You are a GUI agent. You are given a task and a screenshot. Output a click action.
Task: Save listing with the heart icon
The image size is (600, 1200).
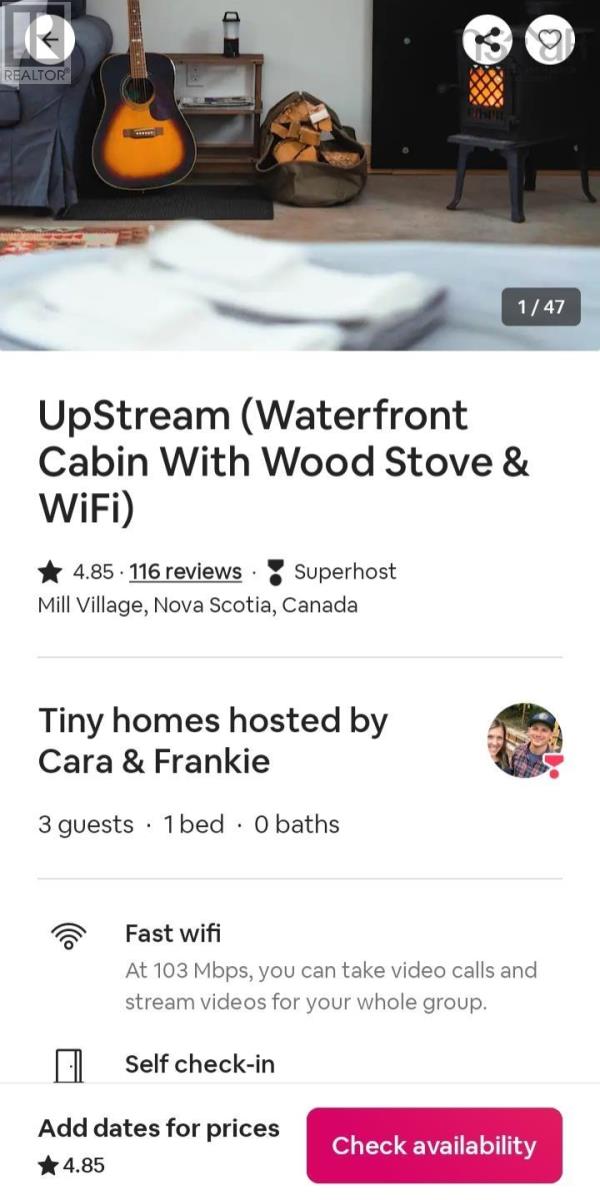pyautogui.click(x=550, y=40)
